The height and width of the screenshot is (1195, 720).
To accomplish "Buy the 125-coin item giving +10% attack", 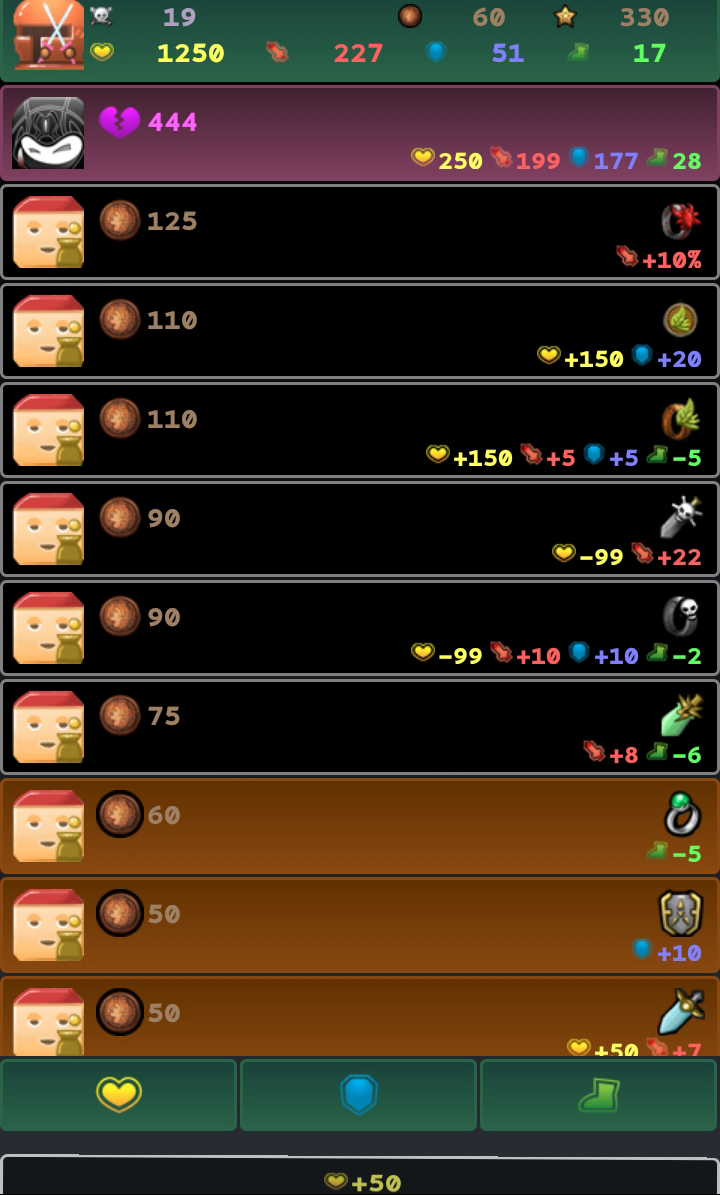I will pyautogui.click(x=360, y=232).
